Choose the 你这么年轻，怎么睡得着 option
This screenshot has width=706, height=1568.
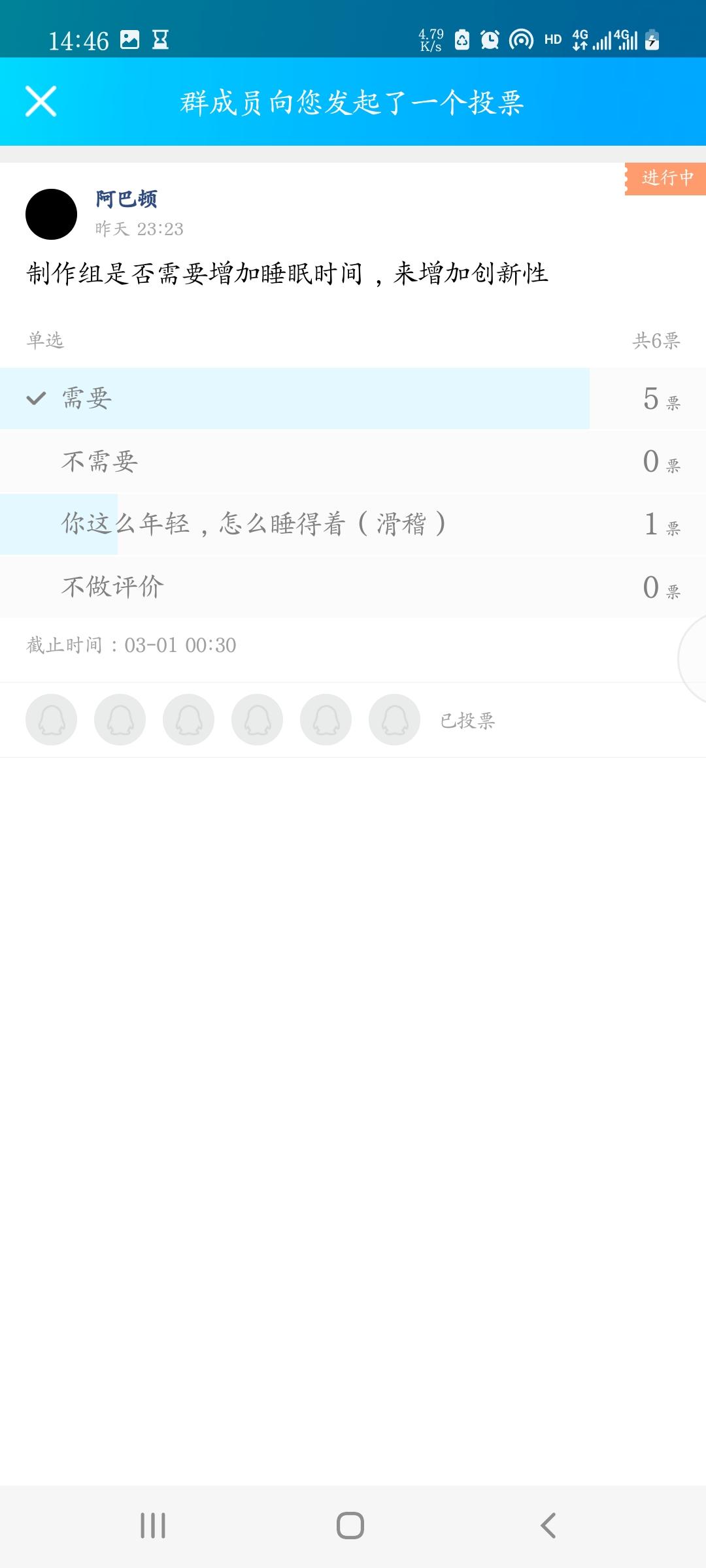353,524
